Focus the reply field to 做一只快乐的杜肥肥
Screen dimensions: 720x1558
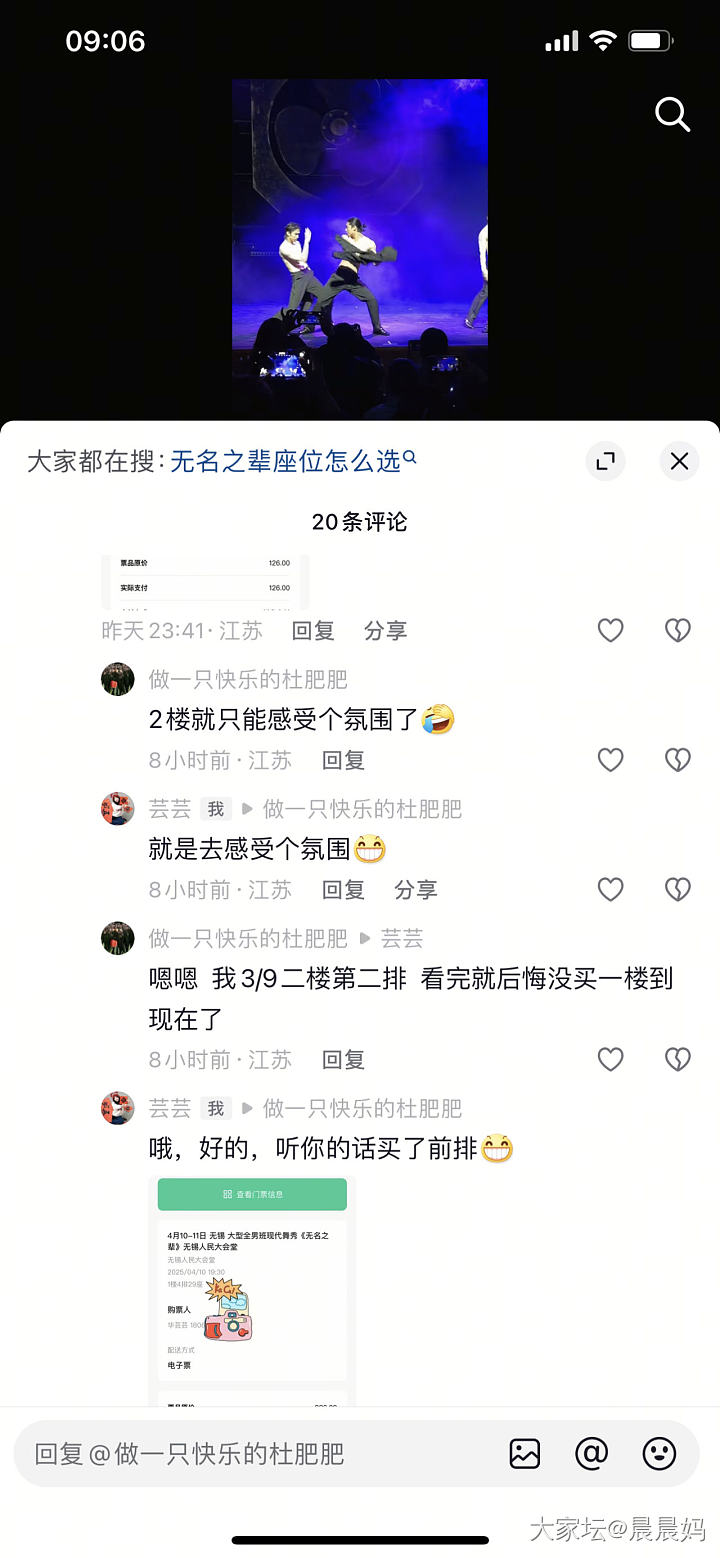[x=250, y=1454]
